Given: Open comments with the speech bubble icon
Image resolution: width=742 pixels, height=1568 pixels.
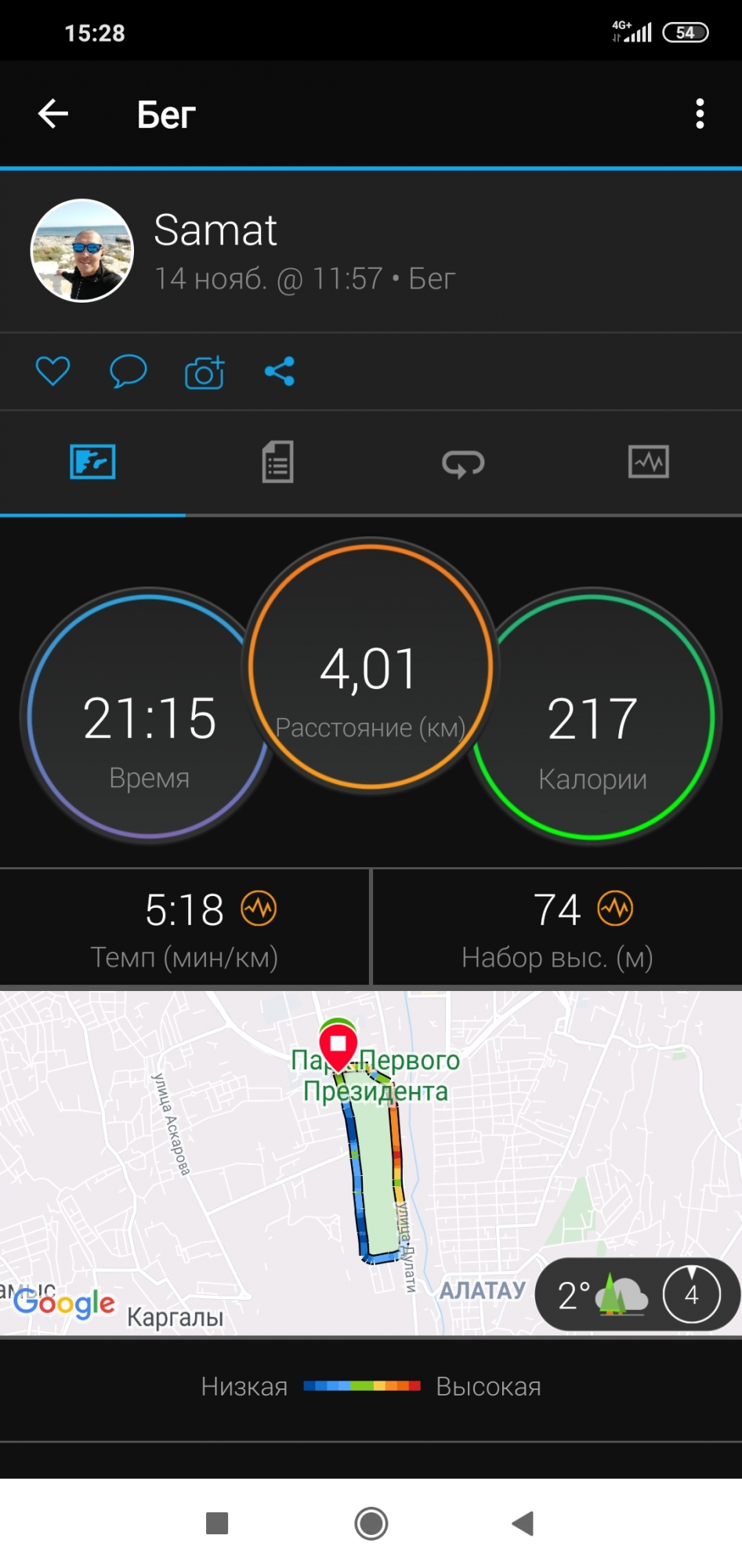Looking at the screenshot, I should [x=128, y=371].
